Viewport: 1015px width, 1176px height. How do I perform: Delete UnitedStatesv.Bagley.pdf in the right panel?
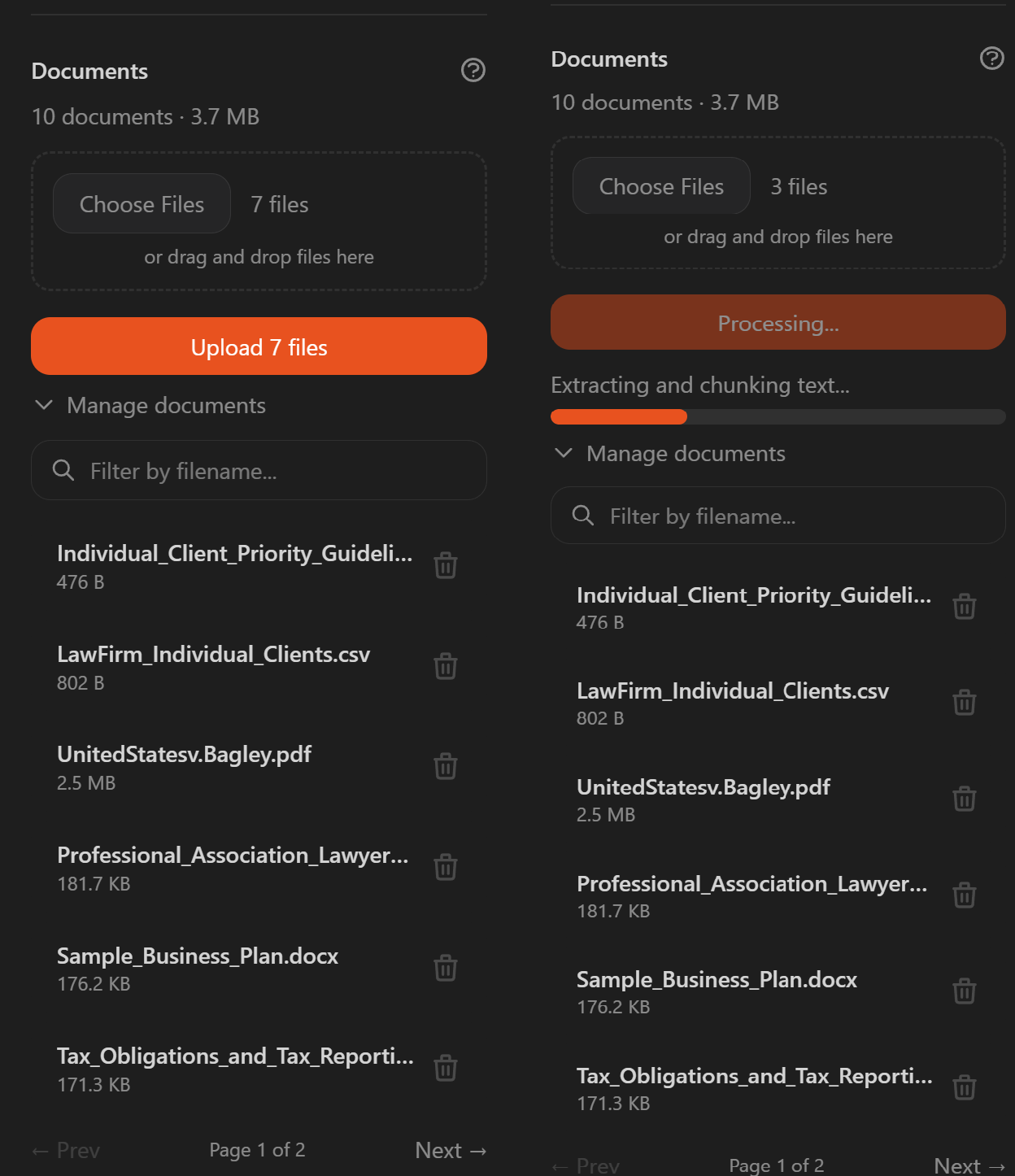point(965,798)
